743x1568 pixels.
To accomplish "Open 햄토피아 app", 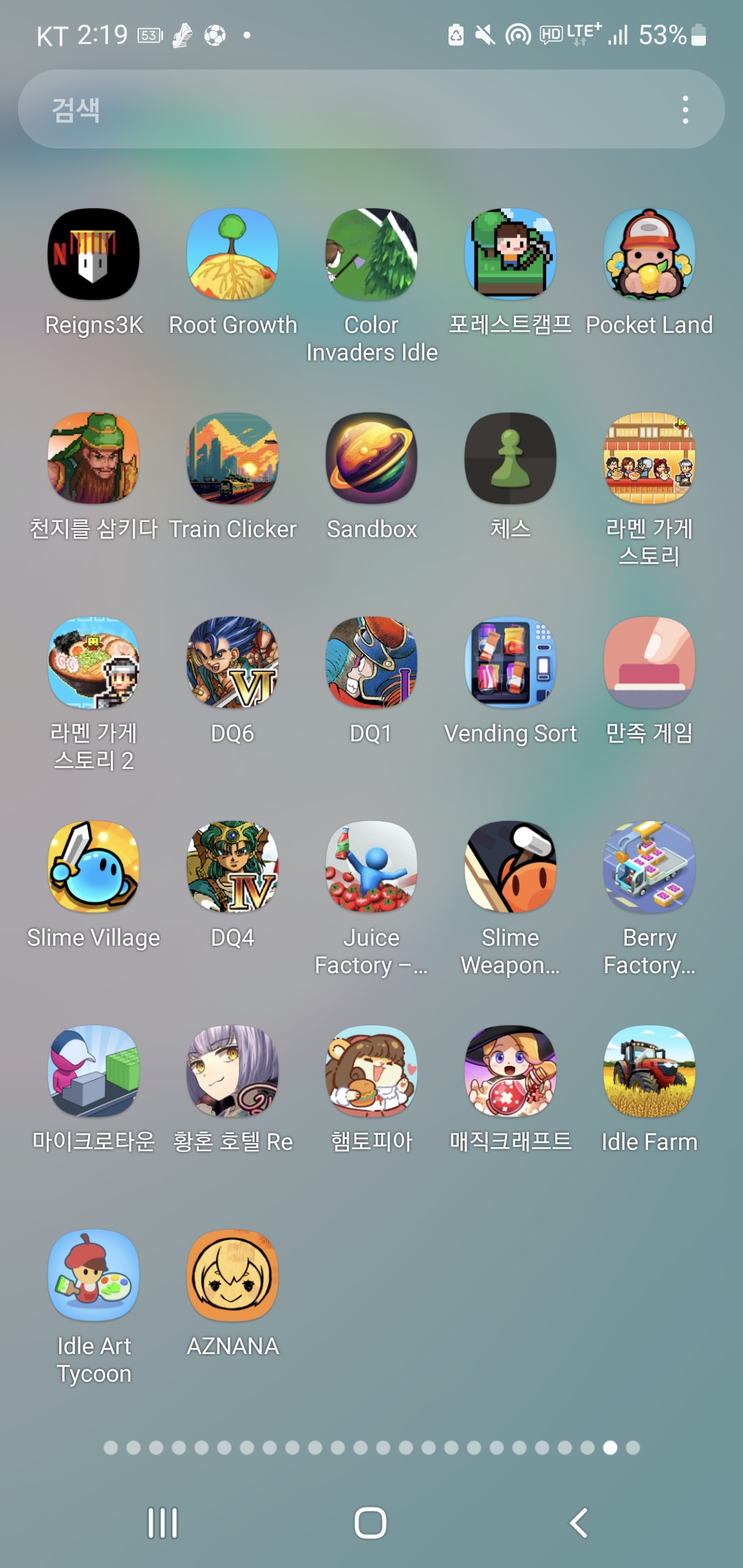I will coord(371,1071).
